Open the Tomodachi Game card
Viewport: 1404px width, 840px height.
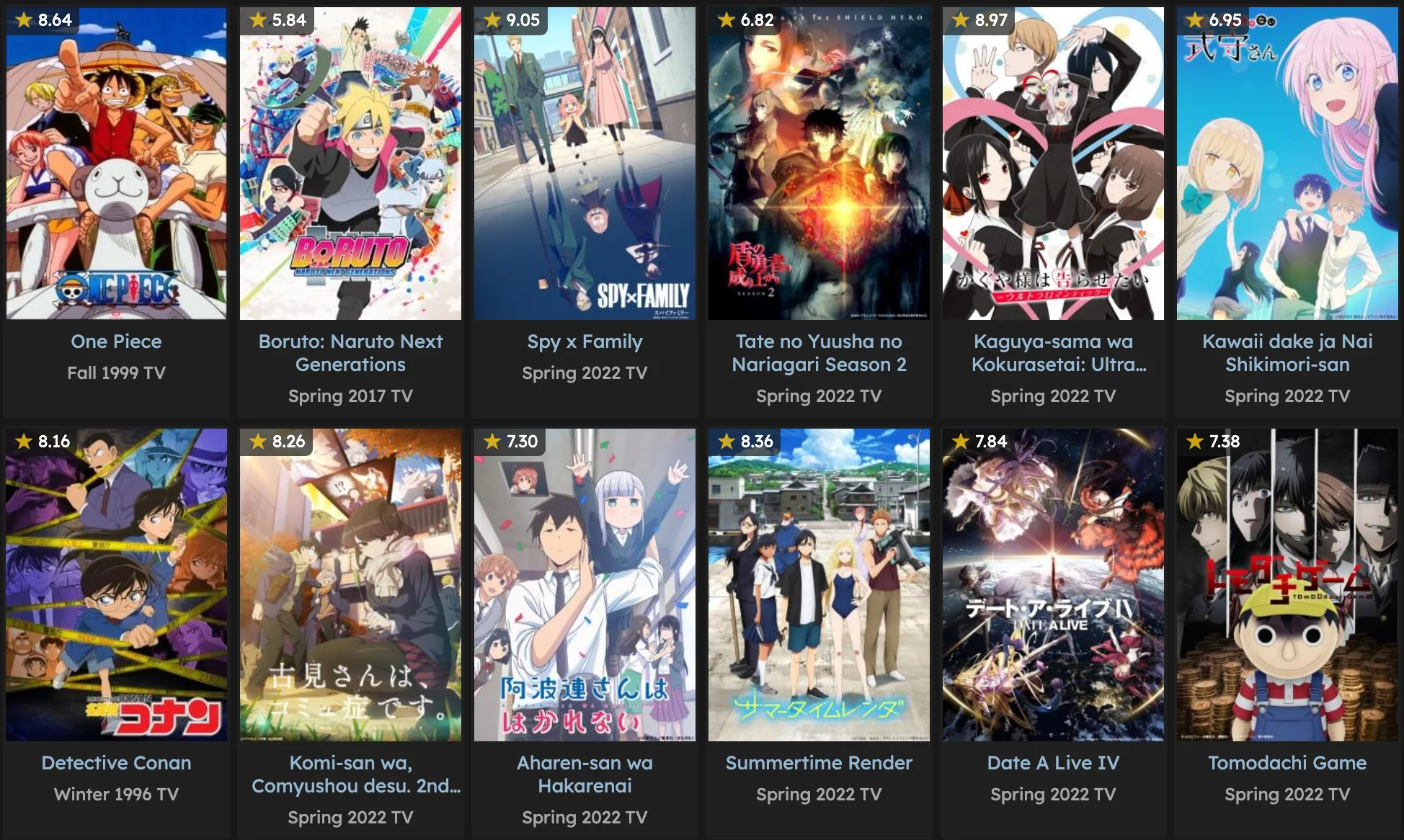[x=1287, y=585]
